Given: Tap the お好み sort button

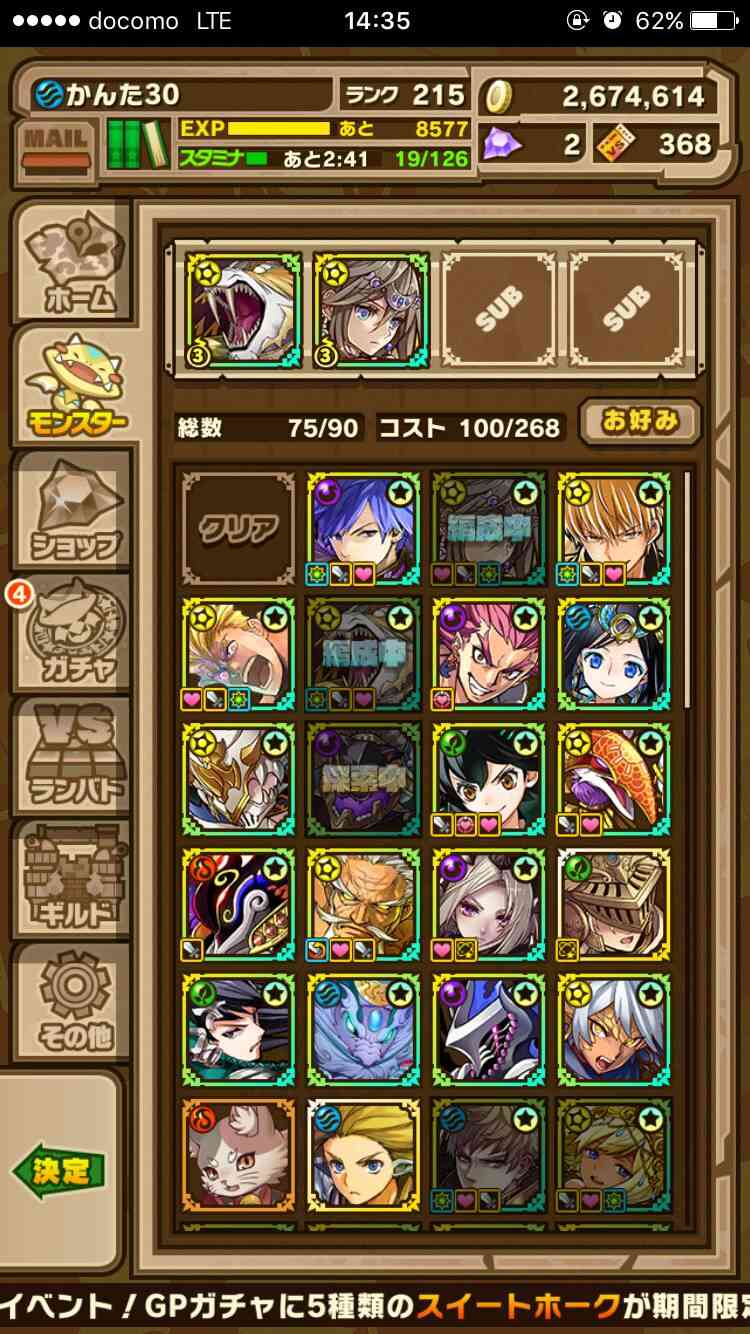Looking at the screenshot, I should tap(640, 423).
